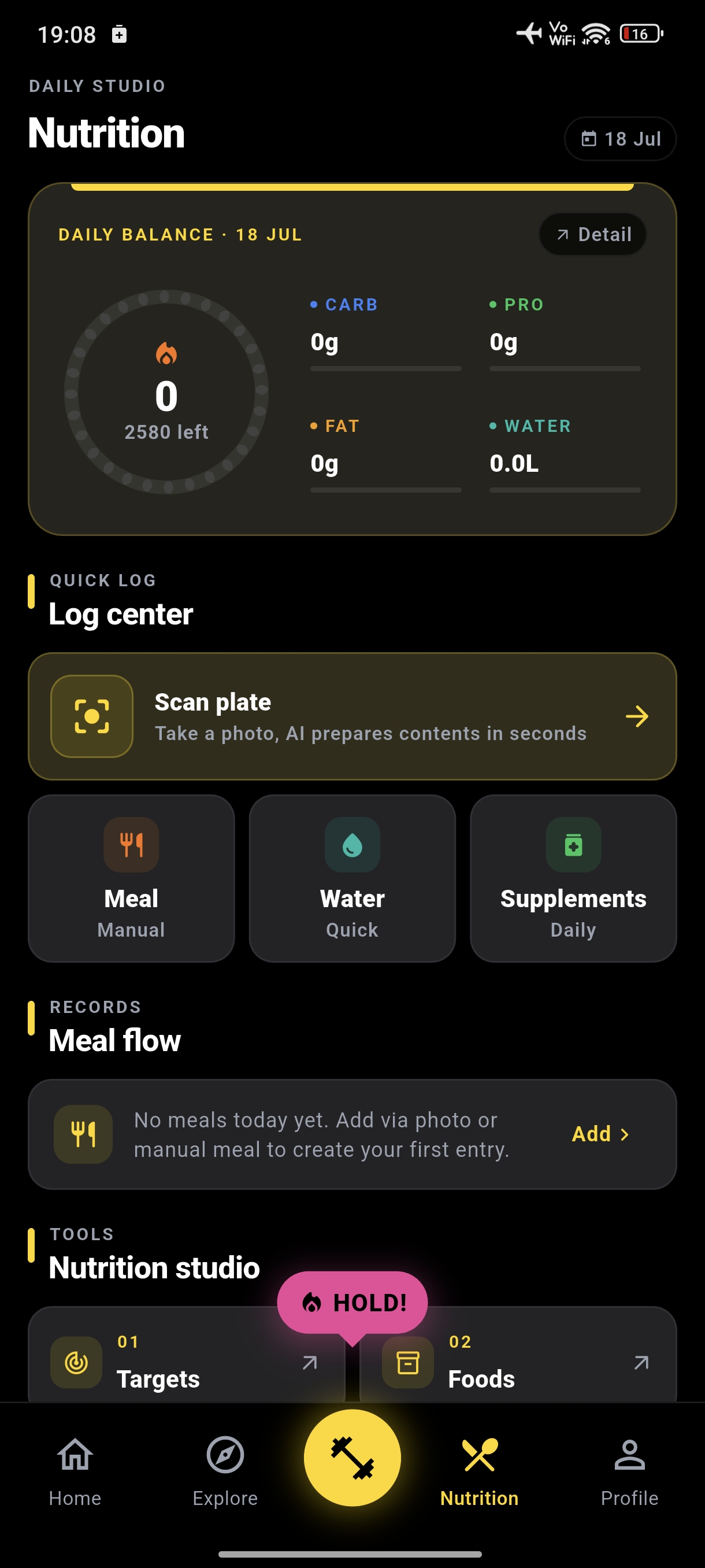Tap the yellow dumbbell workout button
The height and width of the screenshot is (1568, 705).
[x=352, y=1458]
